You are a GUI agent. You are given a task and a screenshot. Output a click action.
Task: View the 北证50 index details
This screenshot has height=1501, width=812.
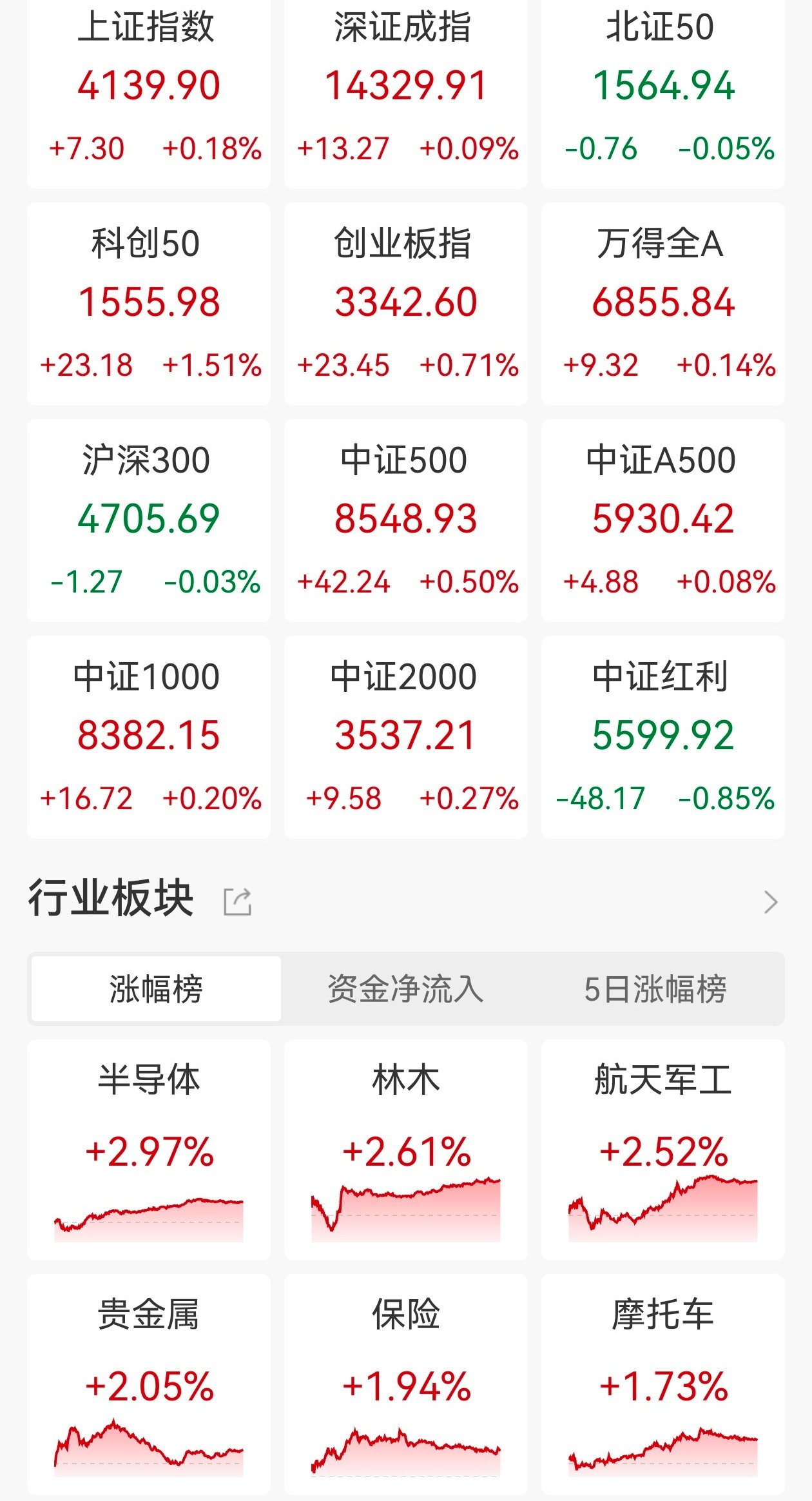[x=663, y=97]
